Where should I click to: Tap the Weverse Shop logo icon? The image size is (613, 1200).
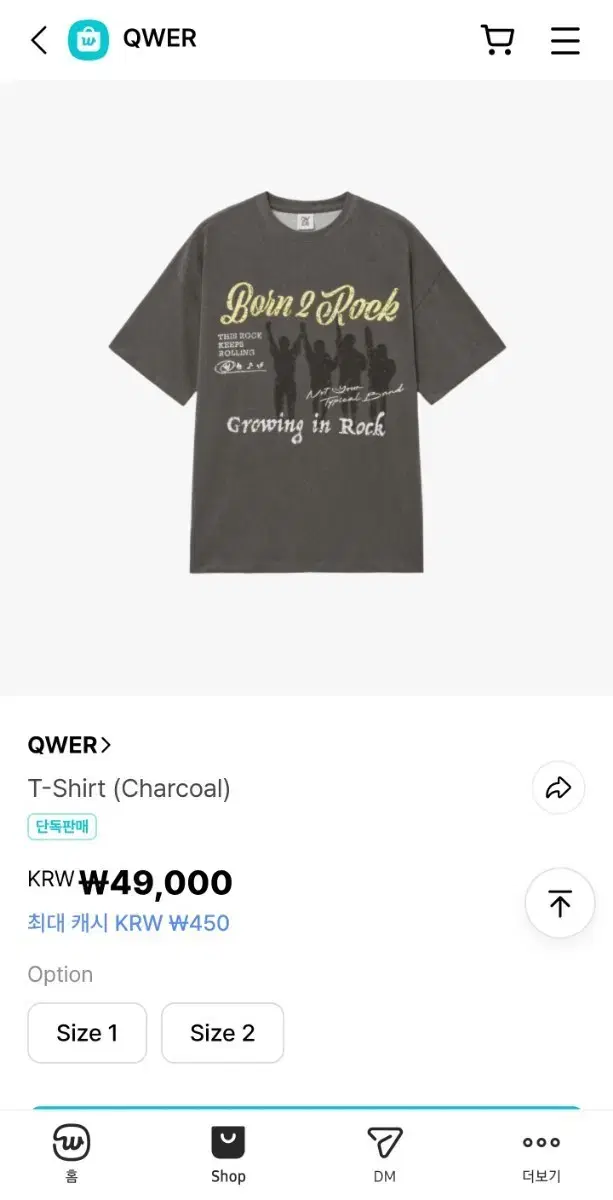(x=88, y=40)
